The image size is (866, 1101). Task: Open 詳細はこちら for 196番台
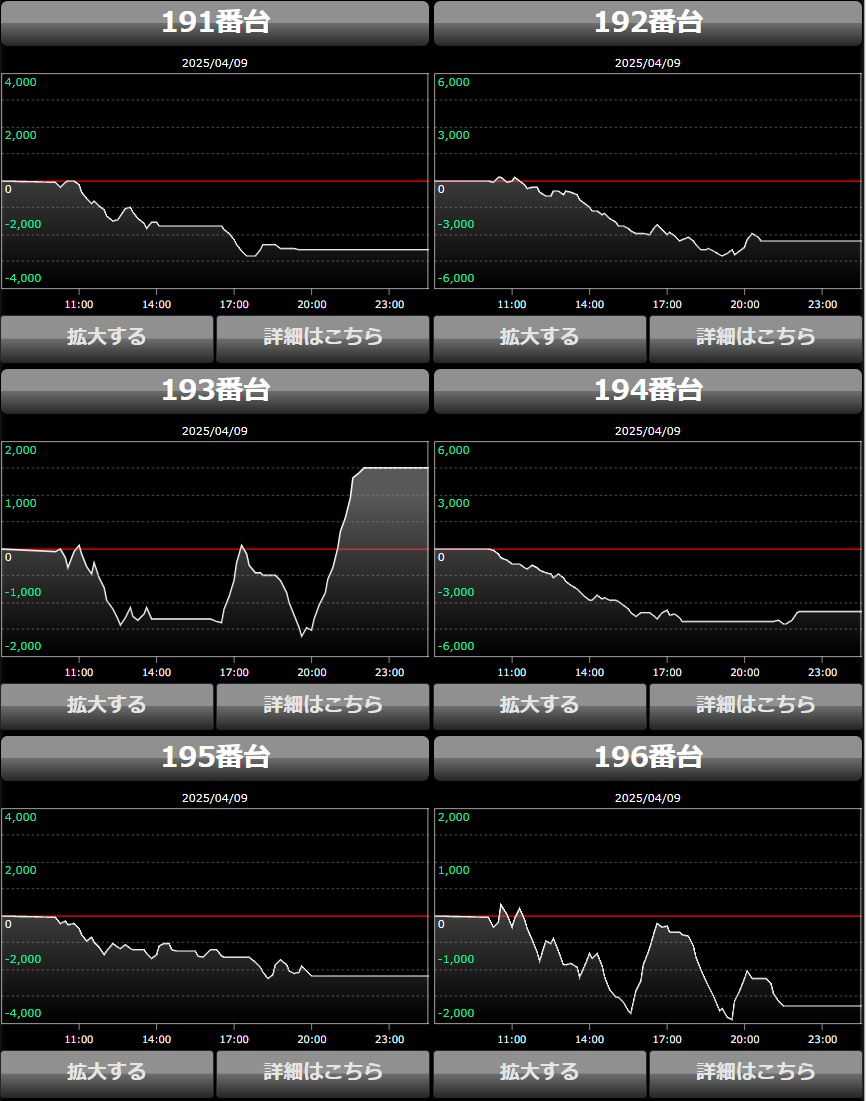[755, 1073]
